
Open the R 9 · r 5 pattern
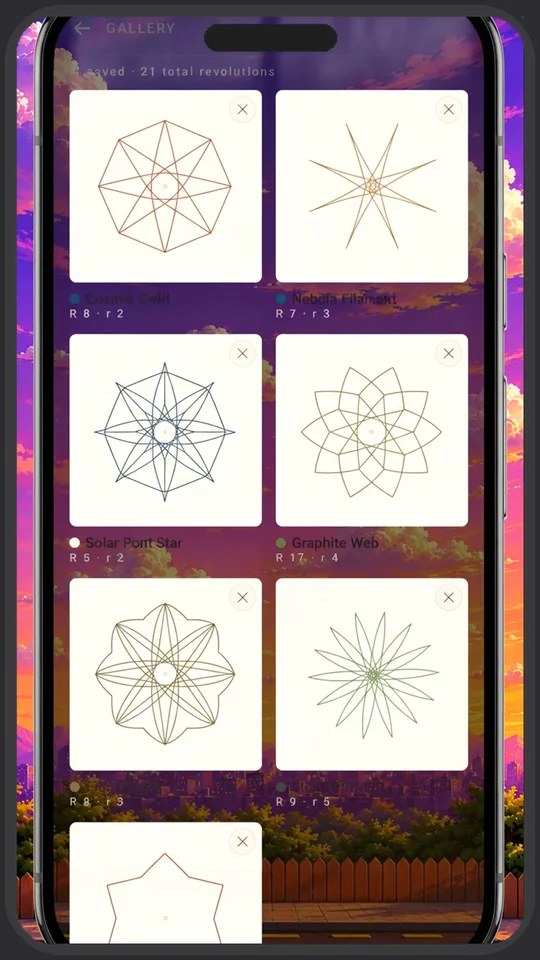372,674
